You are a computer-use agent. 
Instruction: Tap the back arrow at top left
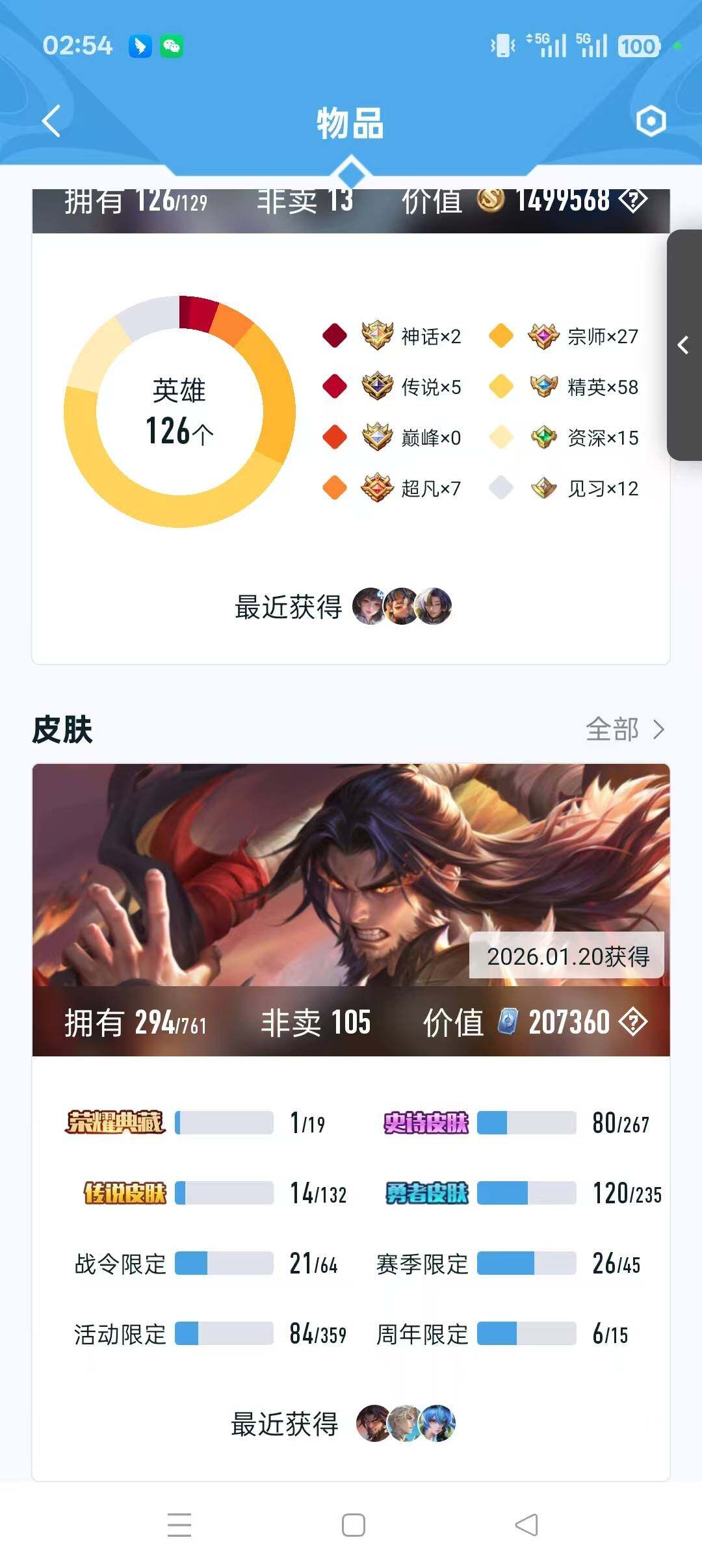(x=52, y=121)
